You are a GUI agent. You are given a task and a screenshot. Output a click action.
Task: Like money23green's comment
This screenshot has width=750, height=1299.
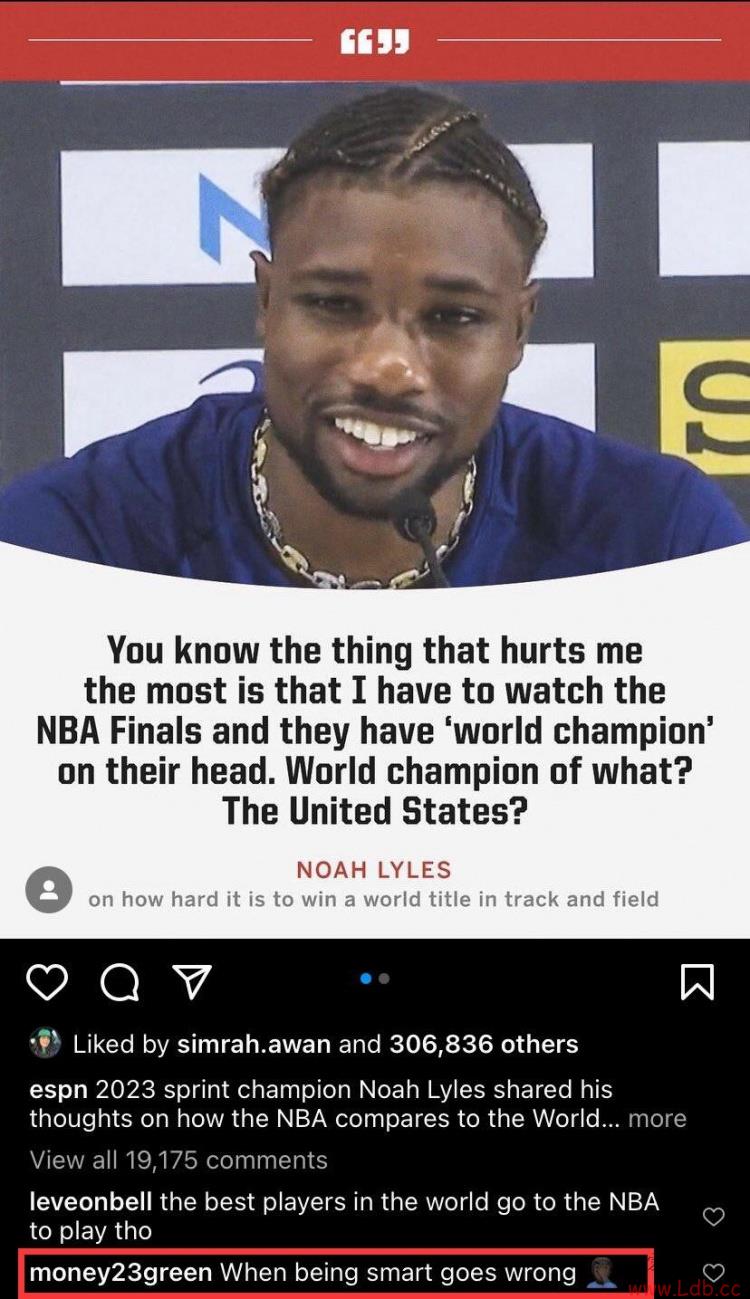(x=713, y=1273)
